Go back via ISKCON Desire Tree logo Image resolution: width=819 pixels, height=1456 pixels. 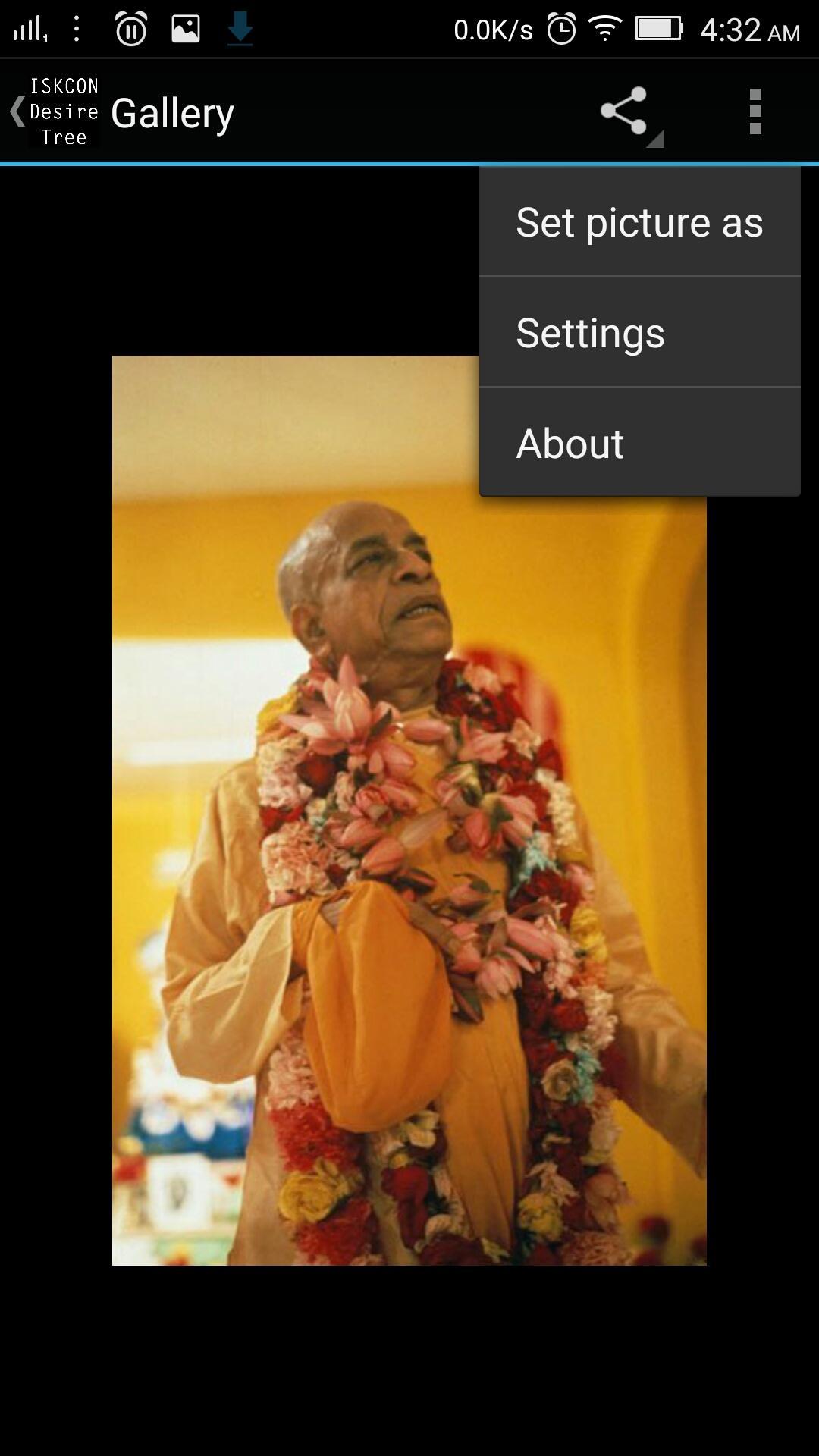tap(55, 111)
